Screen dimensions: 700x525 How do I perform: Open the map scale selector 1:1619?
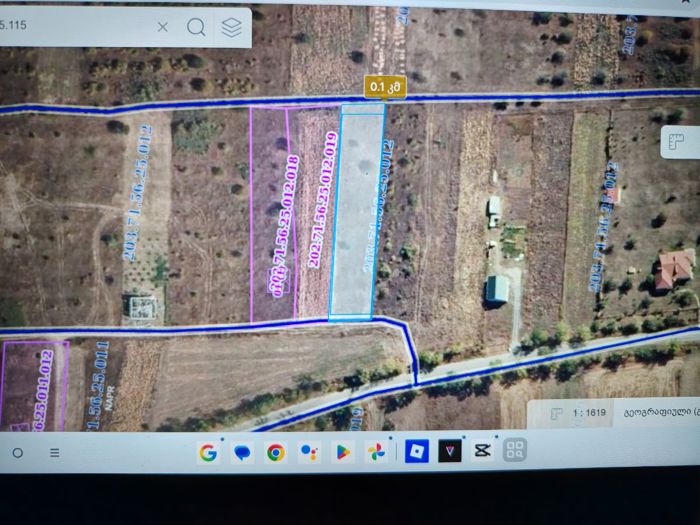coord(579,413)
